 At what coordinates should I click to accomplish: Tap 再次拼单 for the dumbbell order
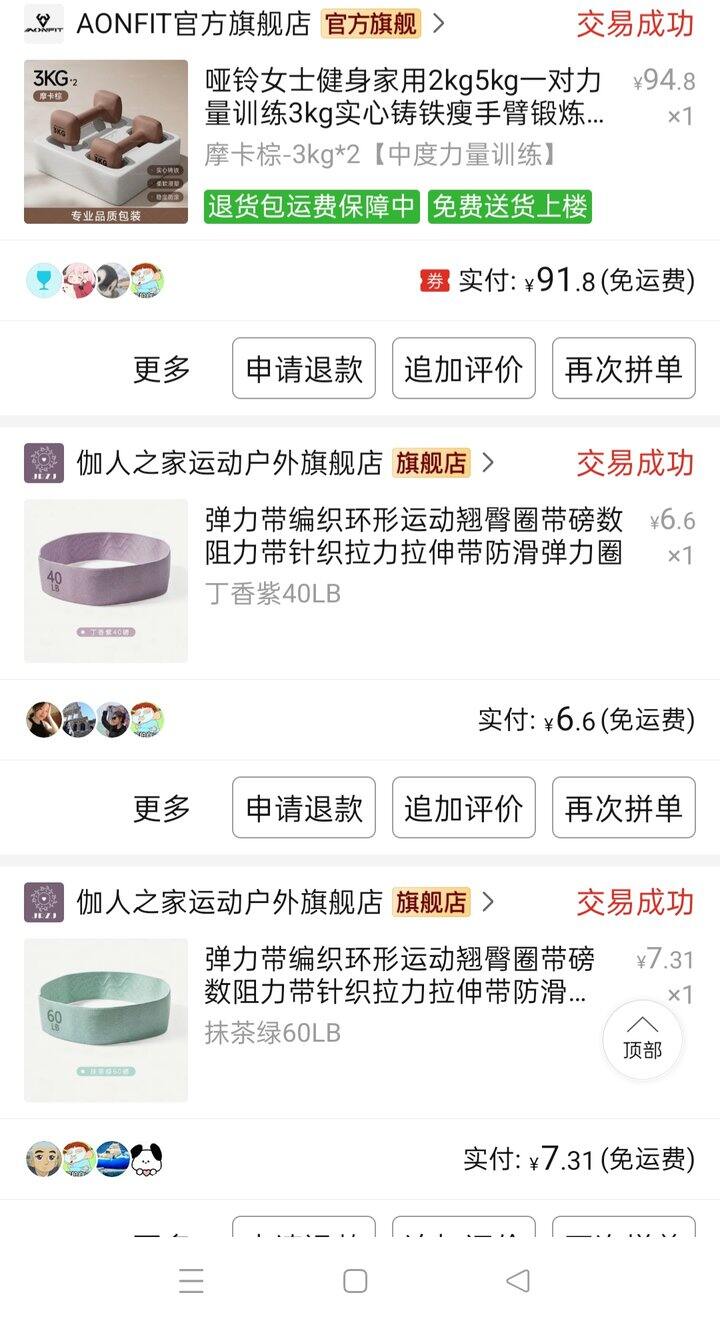[x=624, y=369]
